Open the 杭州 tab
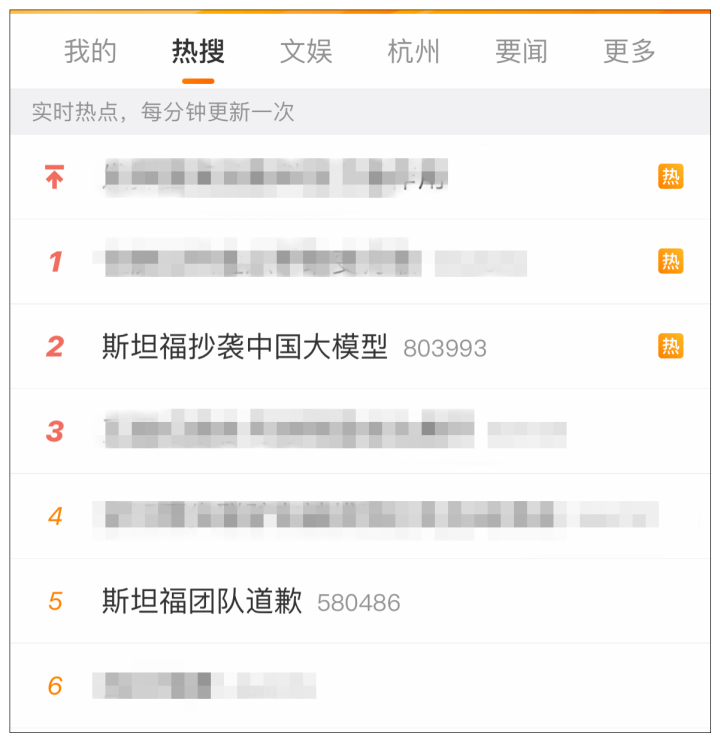The height and width of the screenshot is (742, 720). (413, 52)
